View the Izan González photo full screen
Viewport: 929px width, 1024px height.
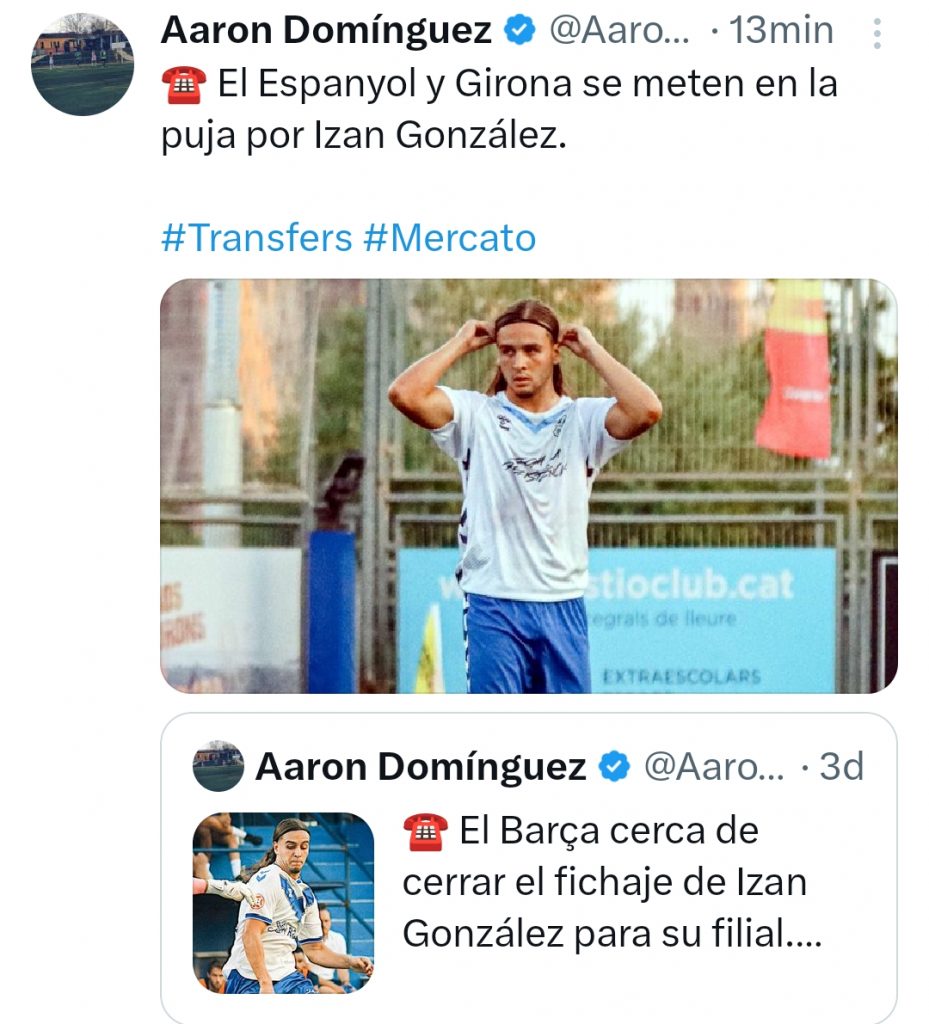(x=528, y=486)
